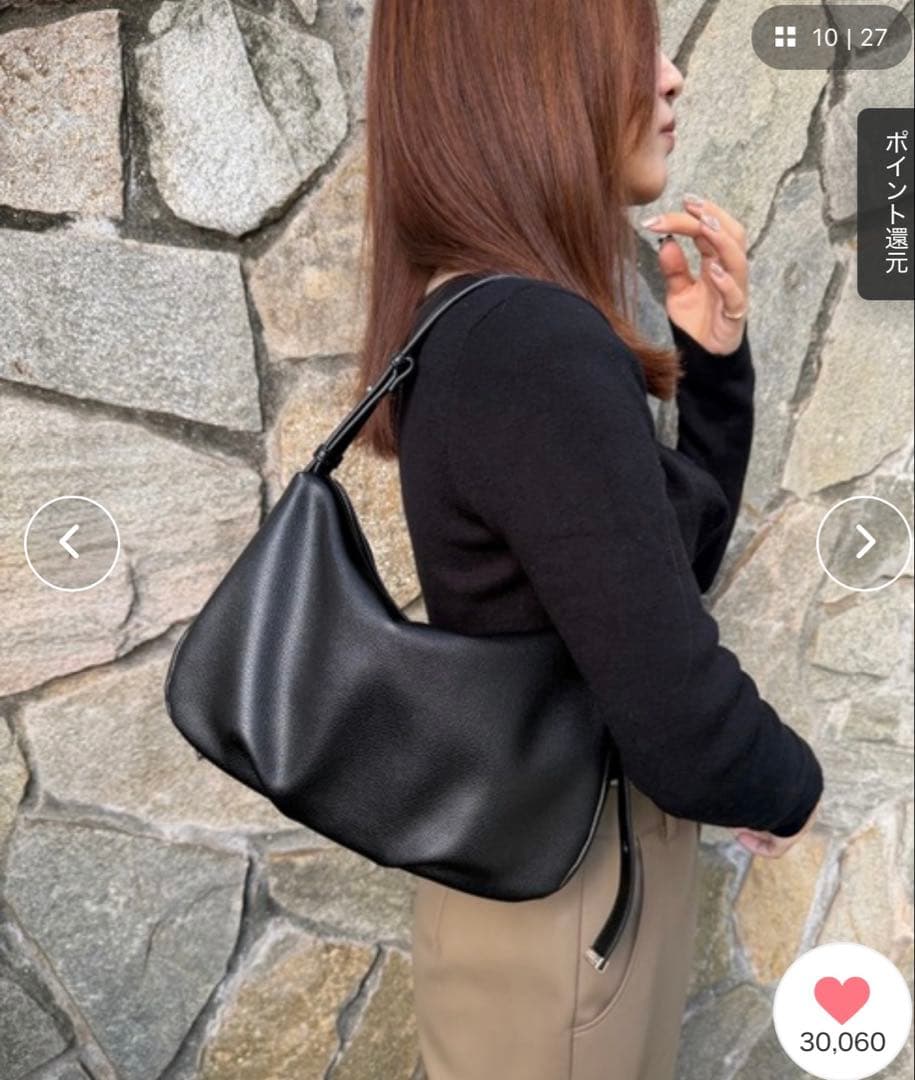Go to the previous product photo
This screenshot has height=1080, width=915.
point(71,543)
